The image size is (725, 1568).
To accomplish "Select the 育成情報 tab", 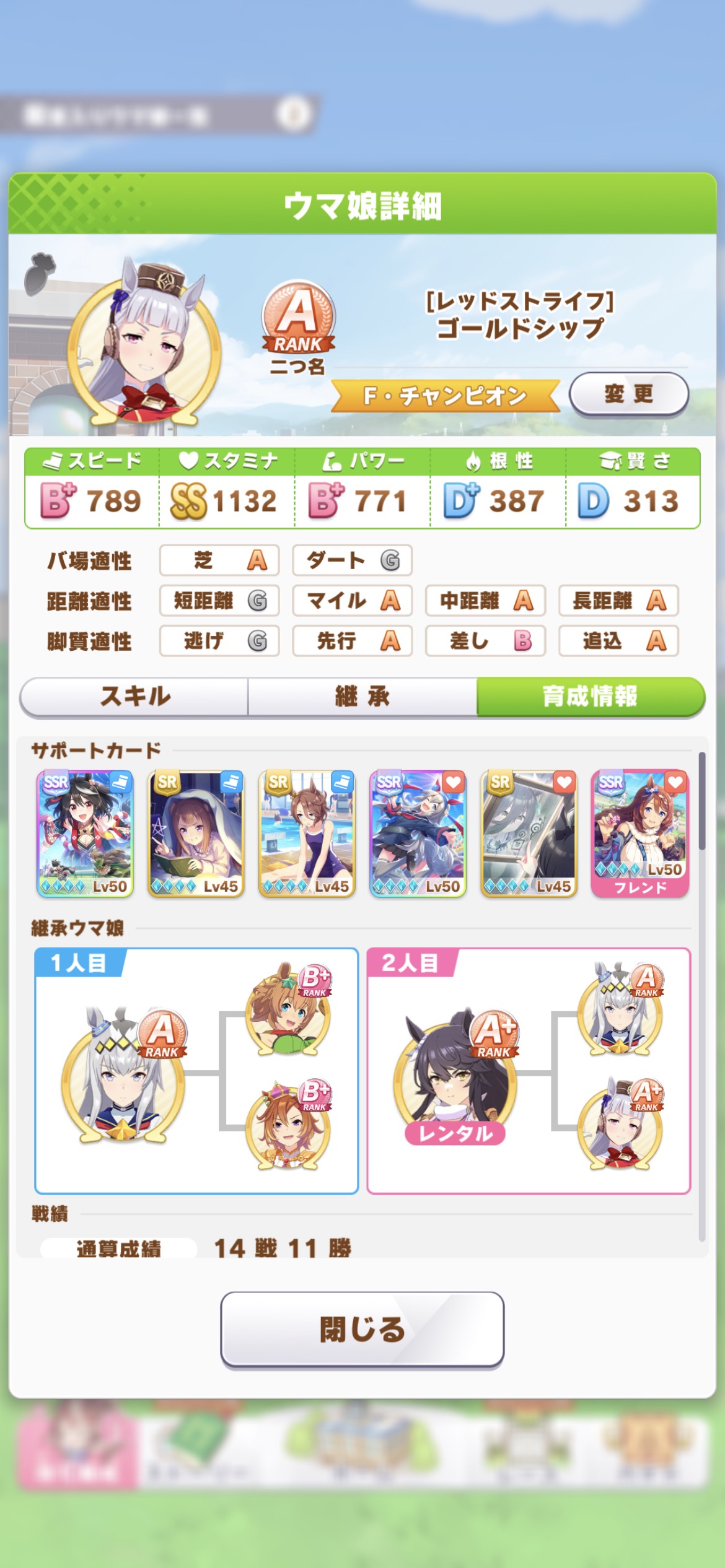I will click(x=590, y=697).
